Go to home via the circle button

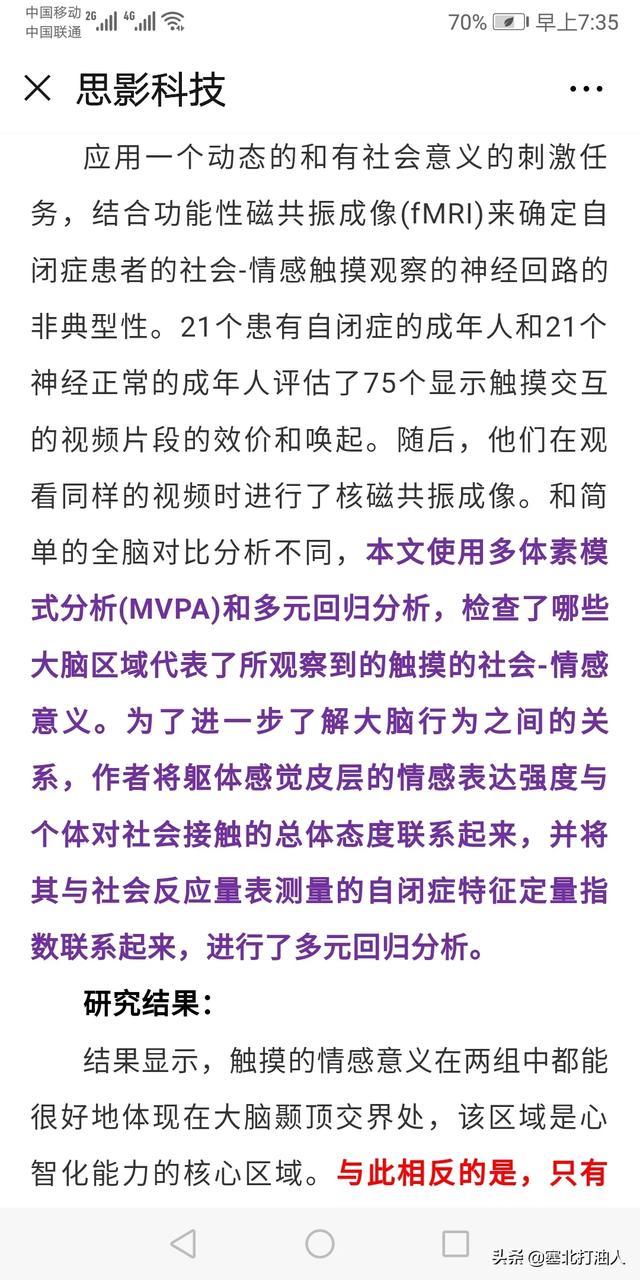(x=320, y=1243)
